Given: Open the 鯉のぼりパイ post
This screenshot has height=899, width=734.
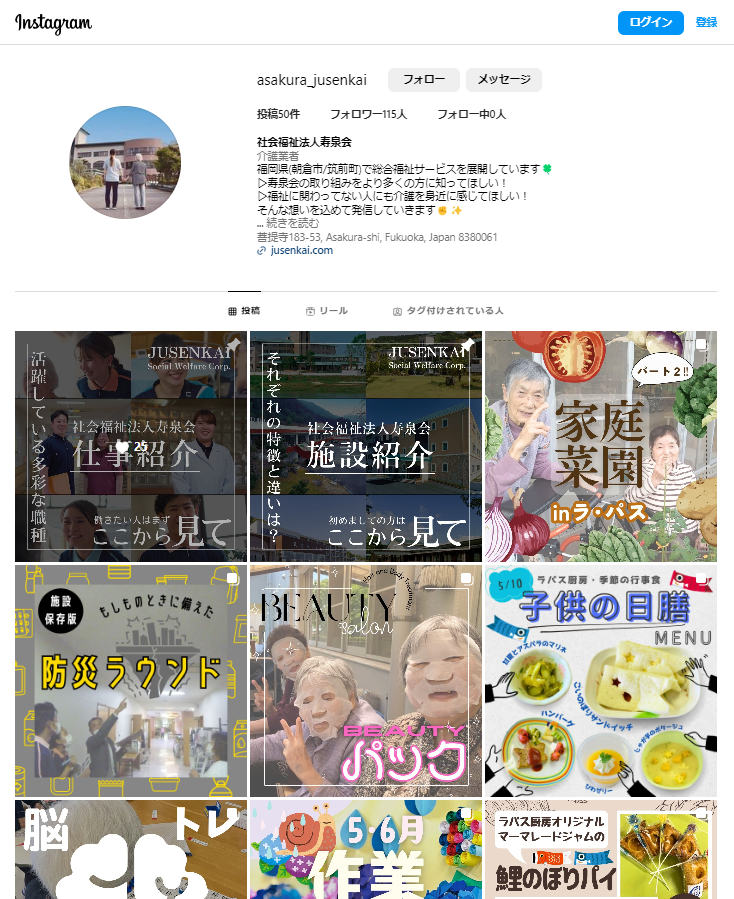Looking at the screenshot, I should (x=600, y=850).
